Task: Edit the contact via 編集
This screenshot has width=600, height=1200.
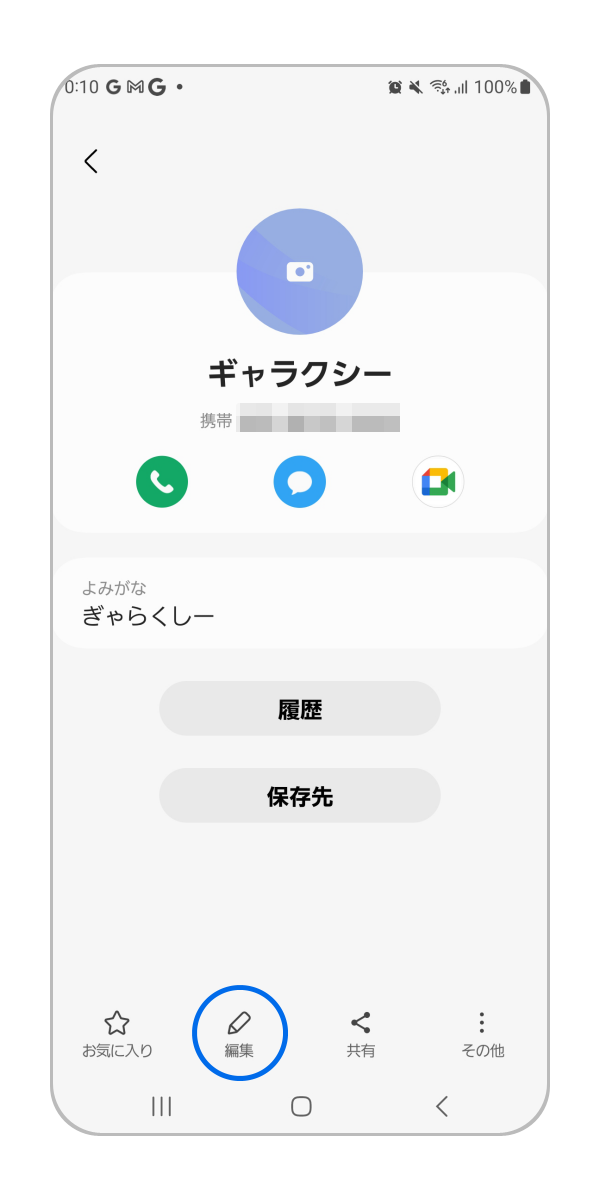Action: (x=239, y=1034)
